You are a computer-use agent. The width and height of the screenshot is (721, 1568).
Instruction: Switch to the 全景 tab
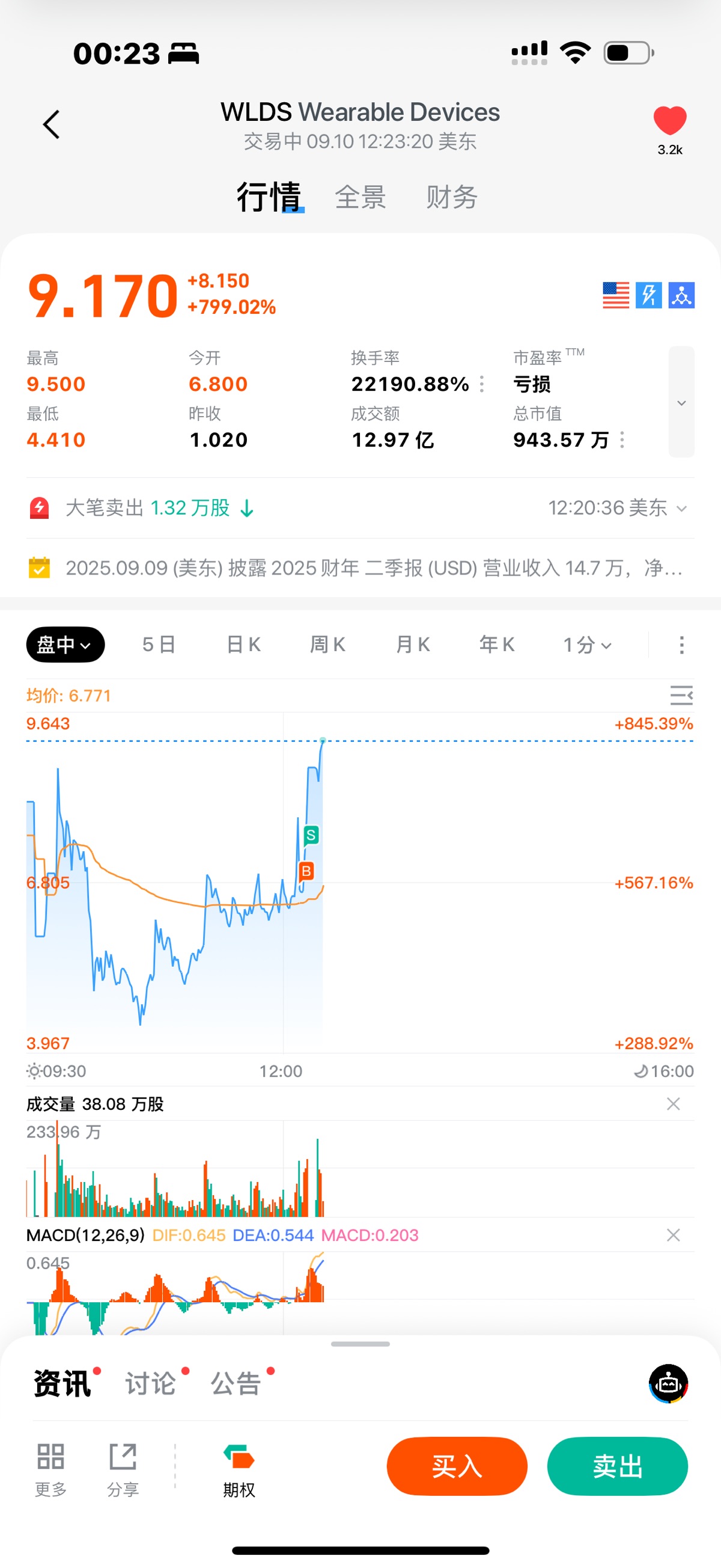tap(360, 197)
